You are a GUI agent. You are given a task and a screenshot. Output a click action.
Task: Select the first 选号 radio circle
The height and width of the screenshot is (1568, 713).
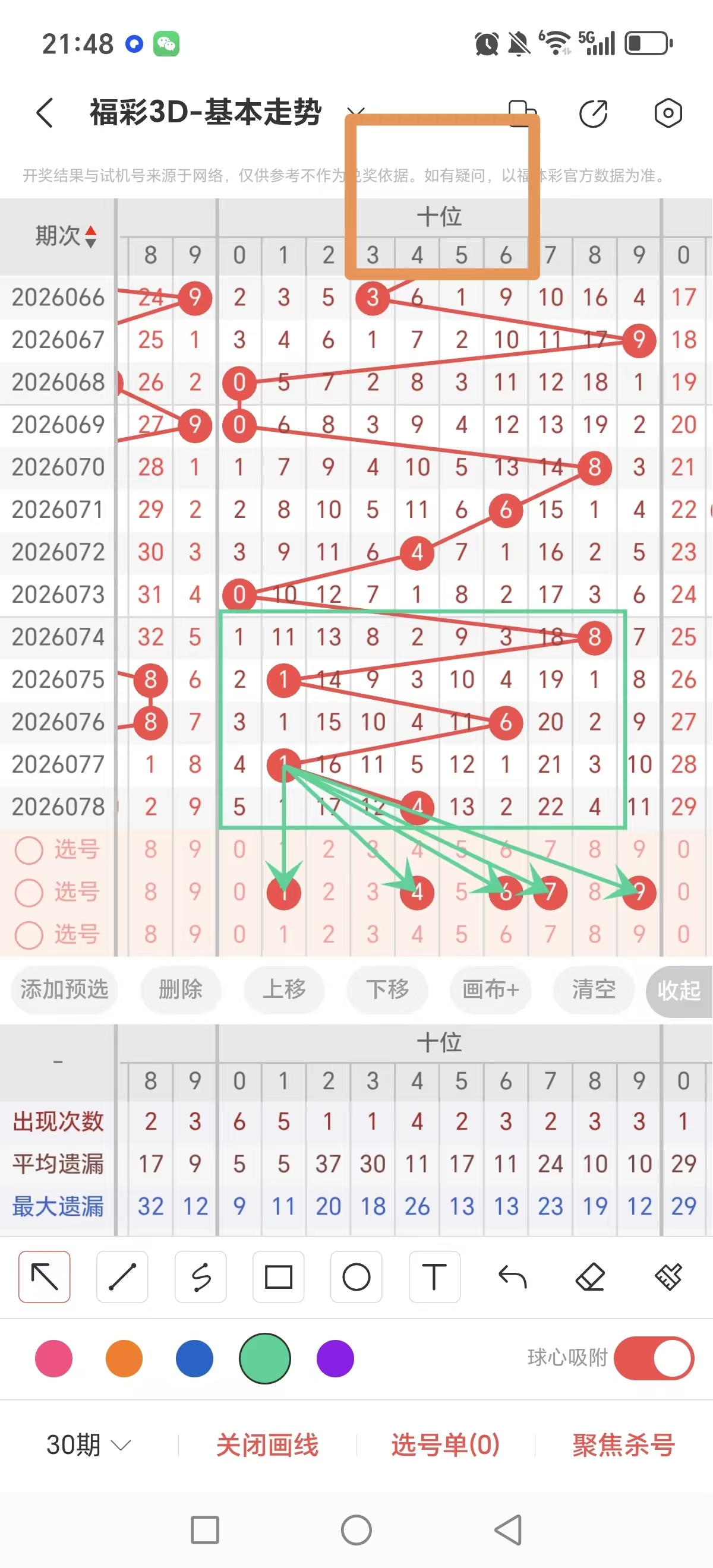(29, 850)
